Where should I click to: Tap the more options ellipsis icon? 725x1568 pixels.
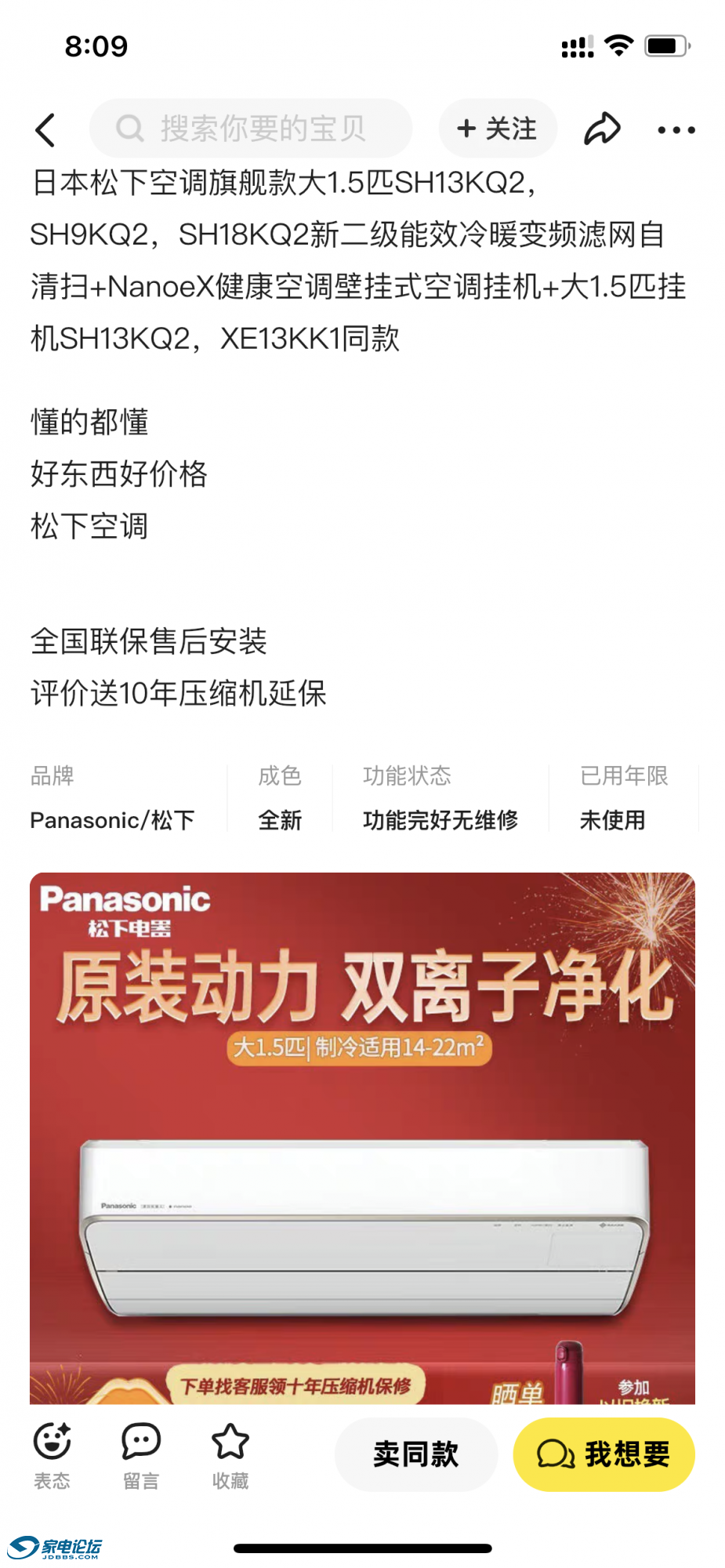click(676, 129)
